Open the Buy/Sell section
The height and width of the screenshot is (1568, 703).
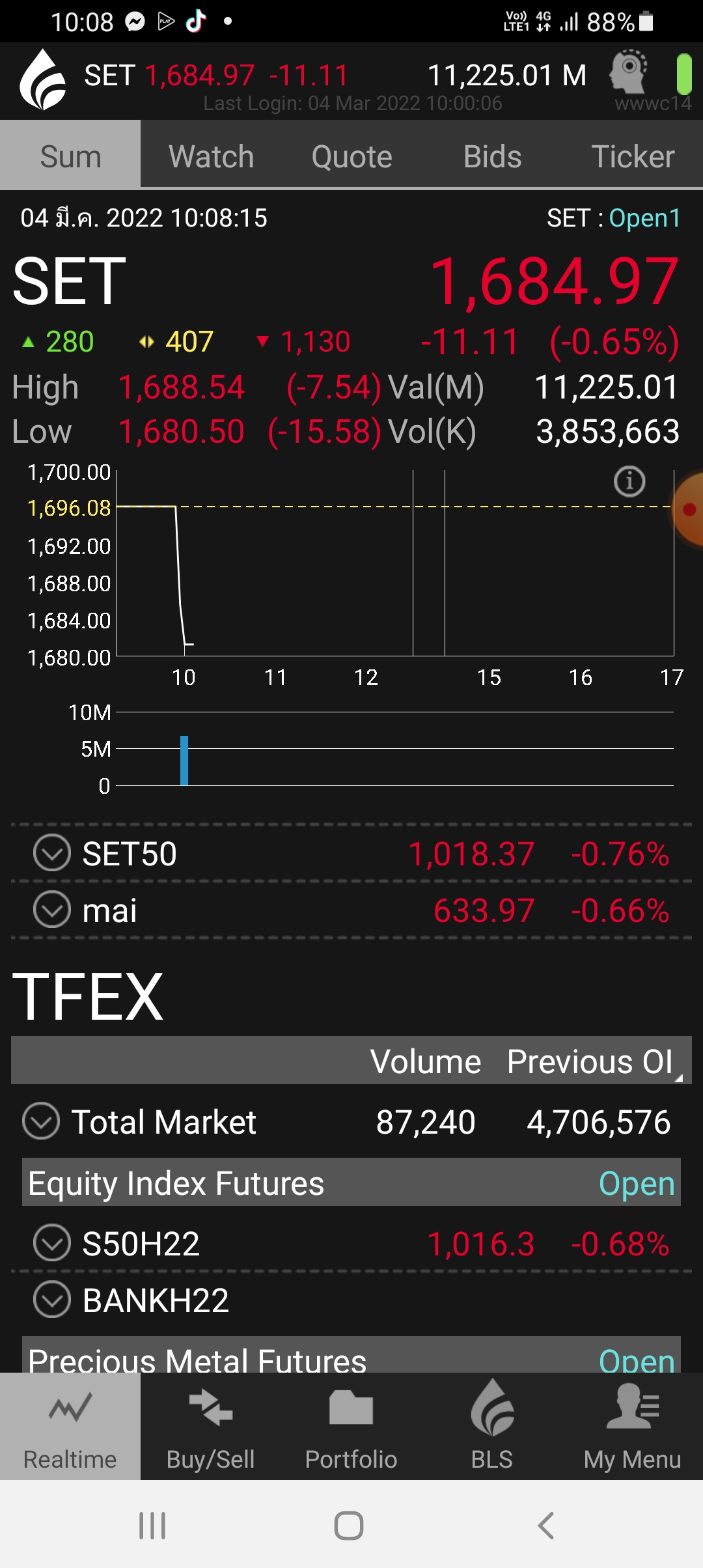211,1426
